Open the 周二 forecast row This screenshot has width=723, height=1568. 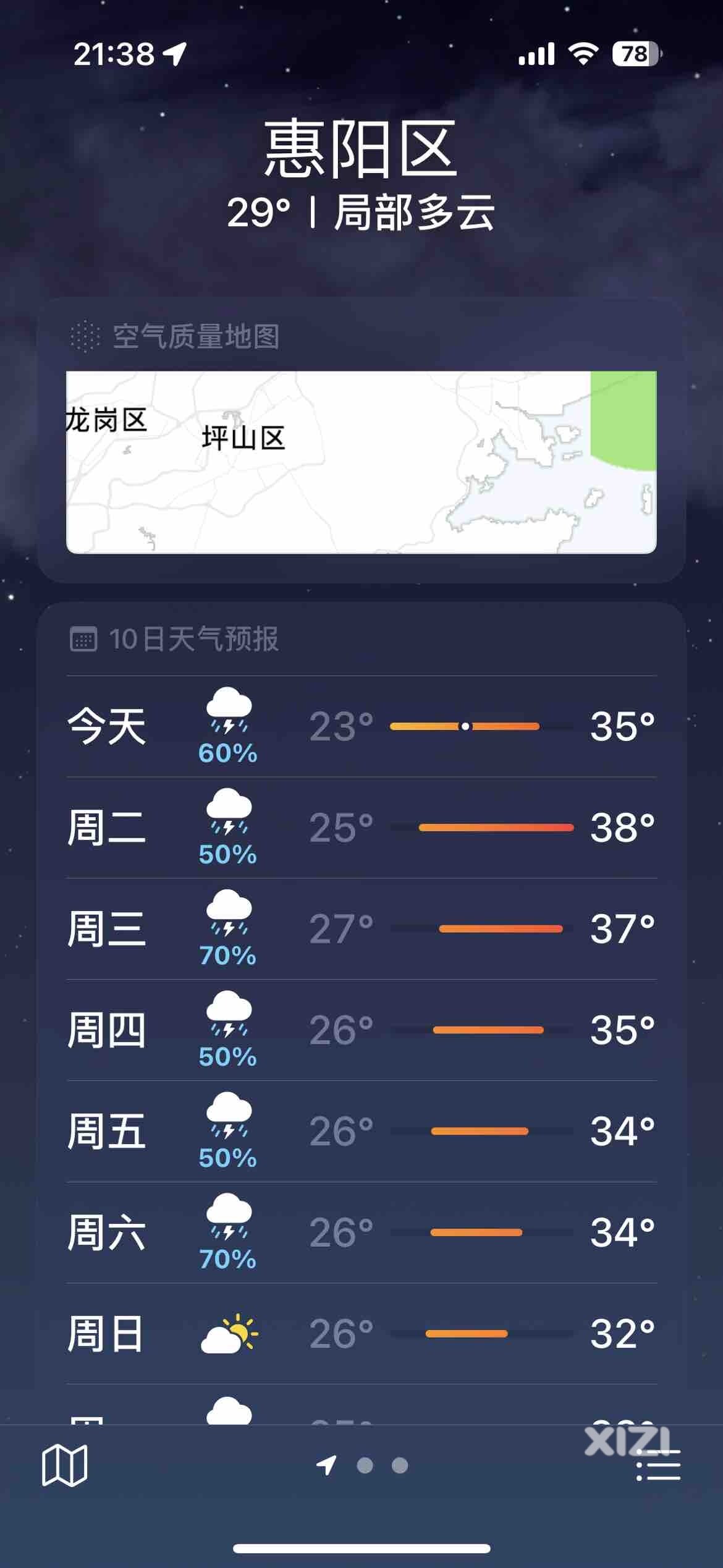(x=361, y=828)
